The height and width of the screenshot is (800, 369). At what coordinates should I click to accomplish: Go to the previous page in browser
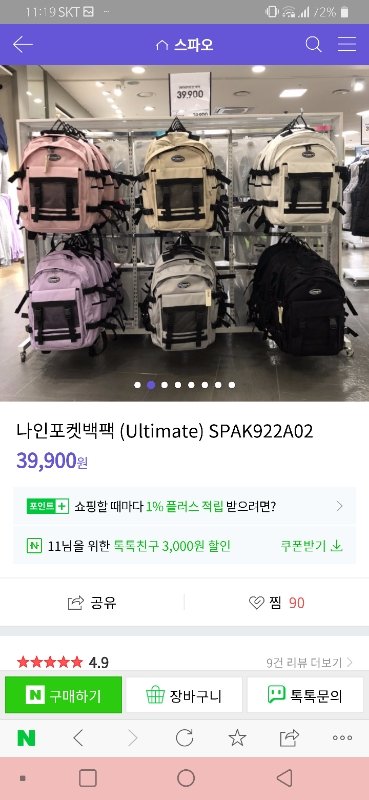coord(78,738)
